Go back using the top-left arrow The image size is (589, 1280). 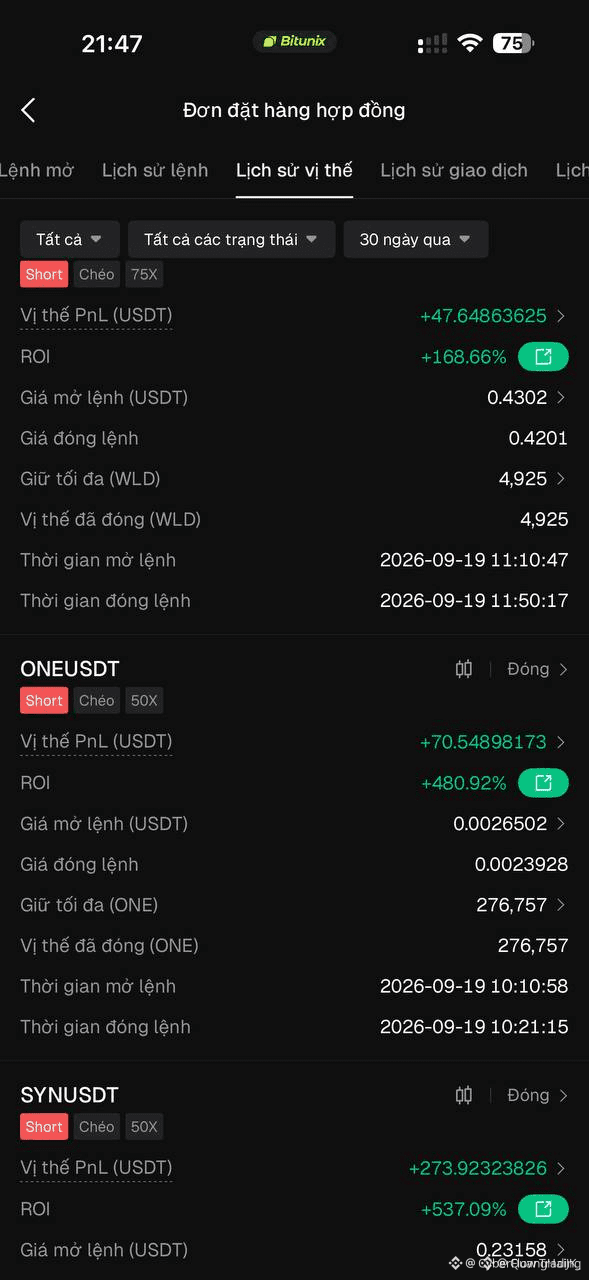pyautogui.click(x=28, y=110)
